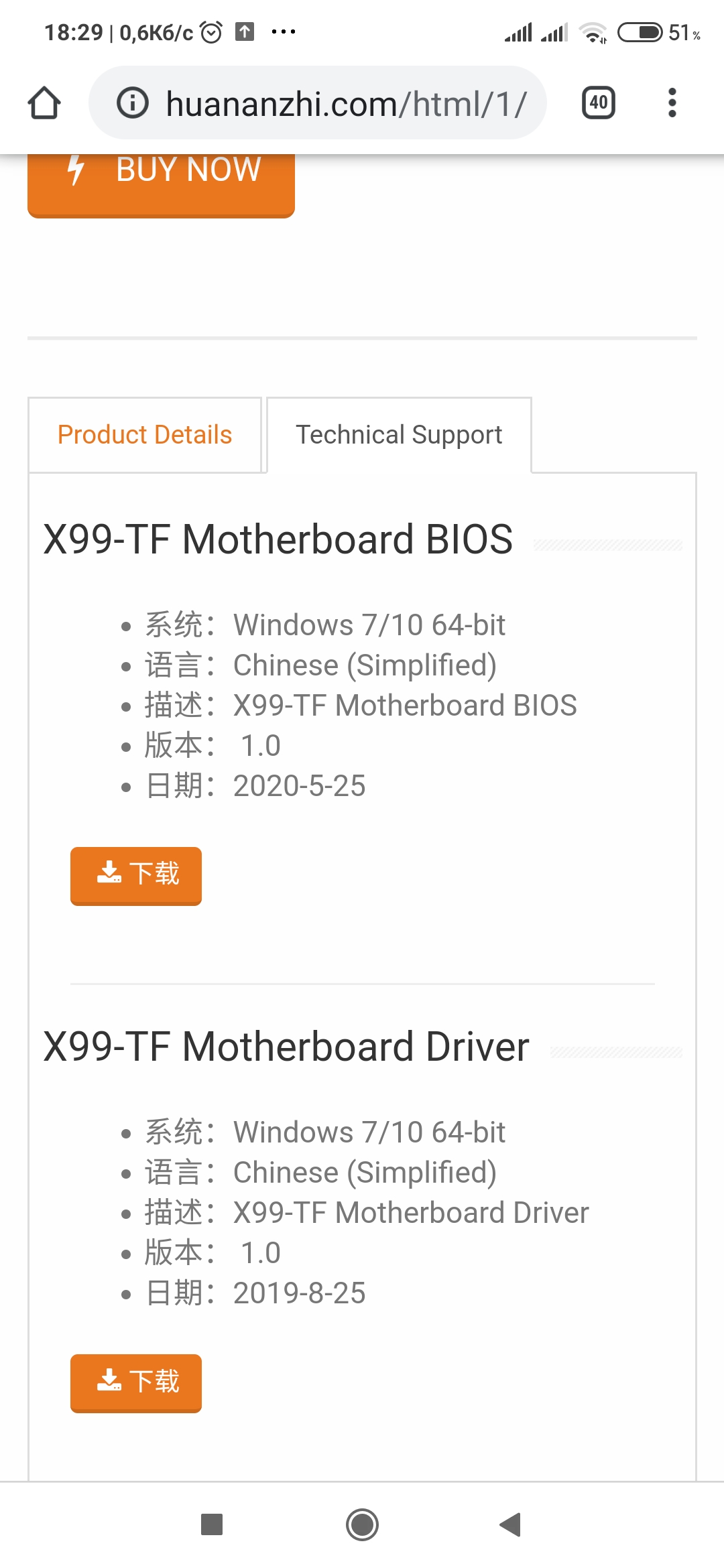Open the tab switcher showing 40 tabs
The height and width of the screenshot is (1568, 724).
click(x=598, y=103)
